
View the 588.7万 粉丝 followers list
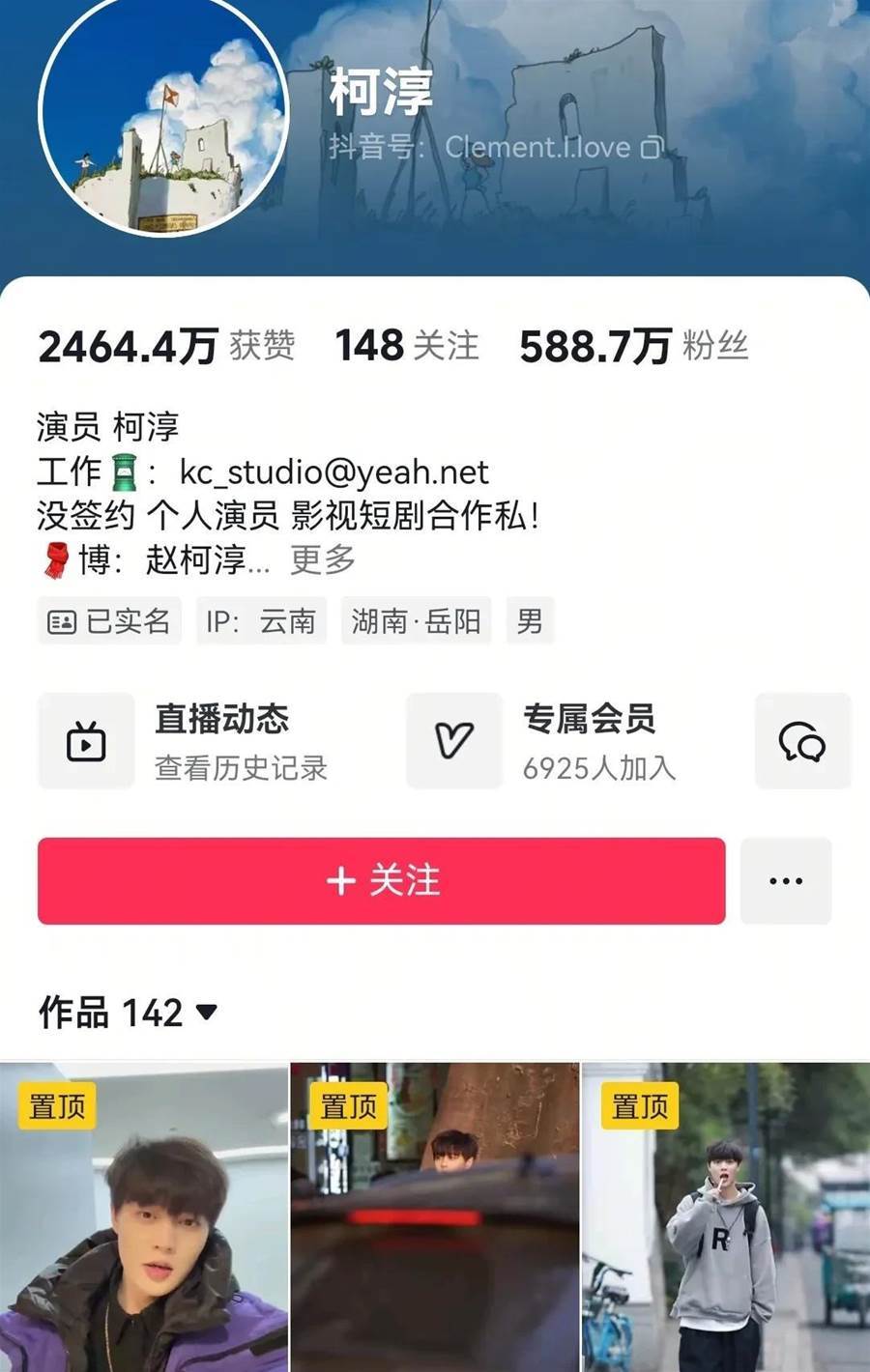point(633,346)
